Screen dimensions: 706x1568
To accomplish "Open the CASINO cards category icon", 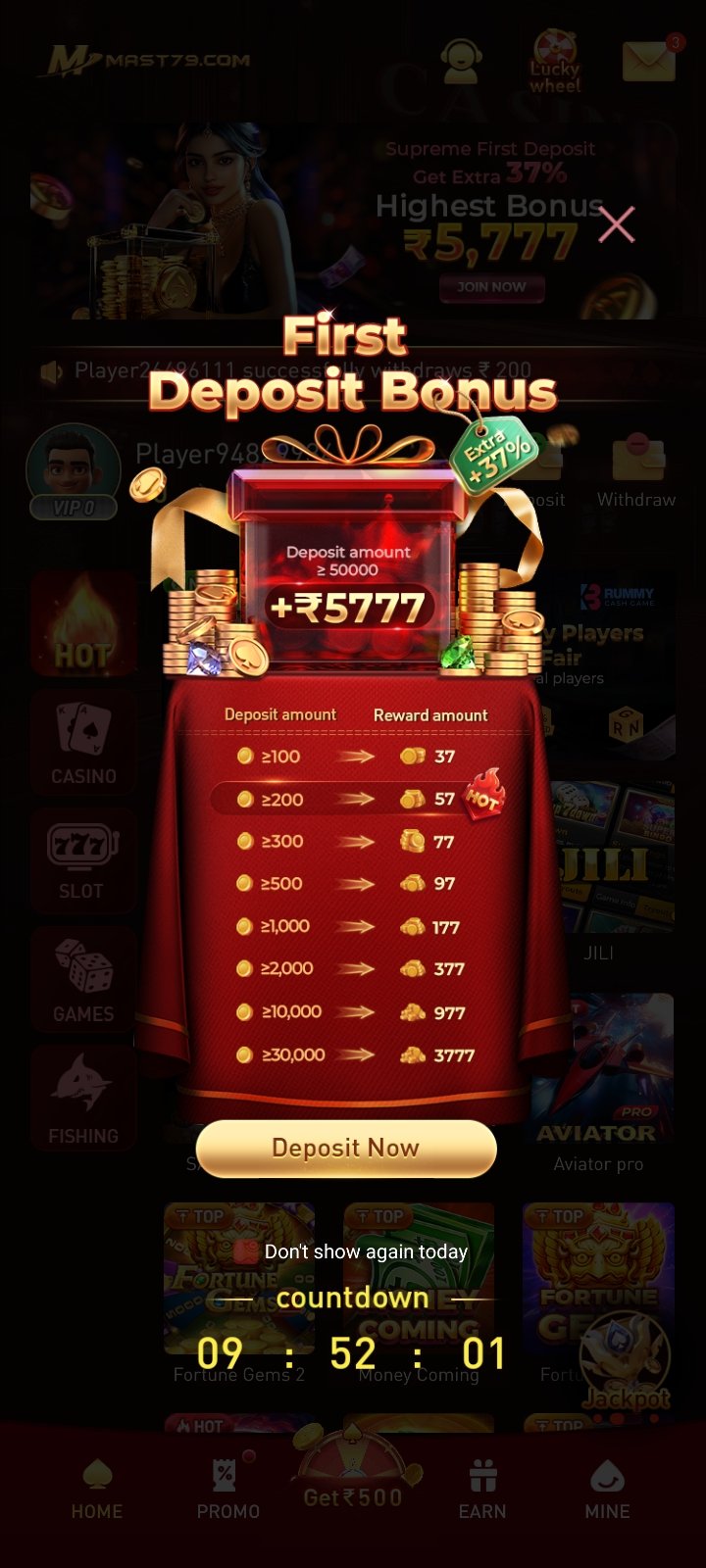I will click(83, 742).
